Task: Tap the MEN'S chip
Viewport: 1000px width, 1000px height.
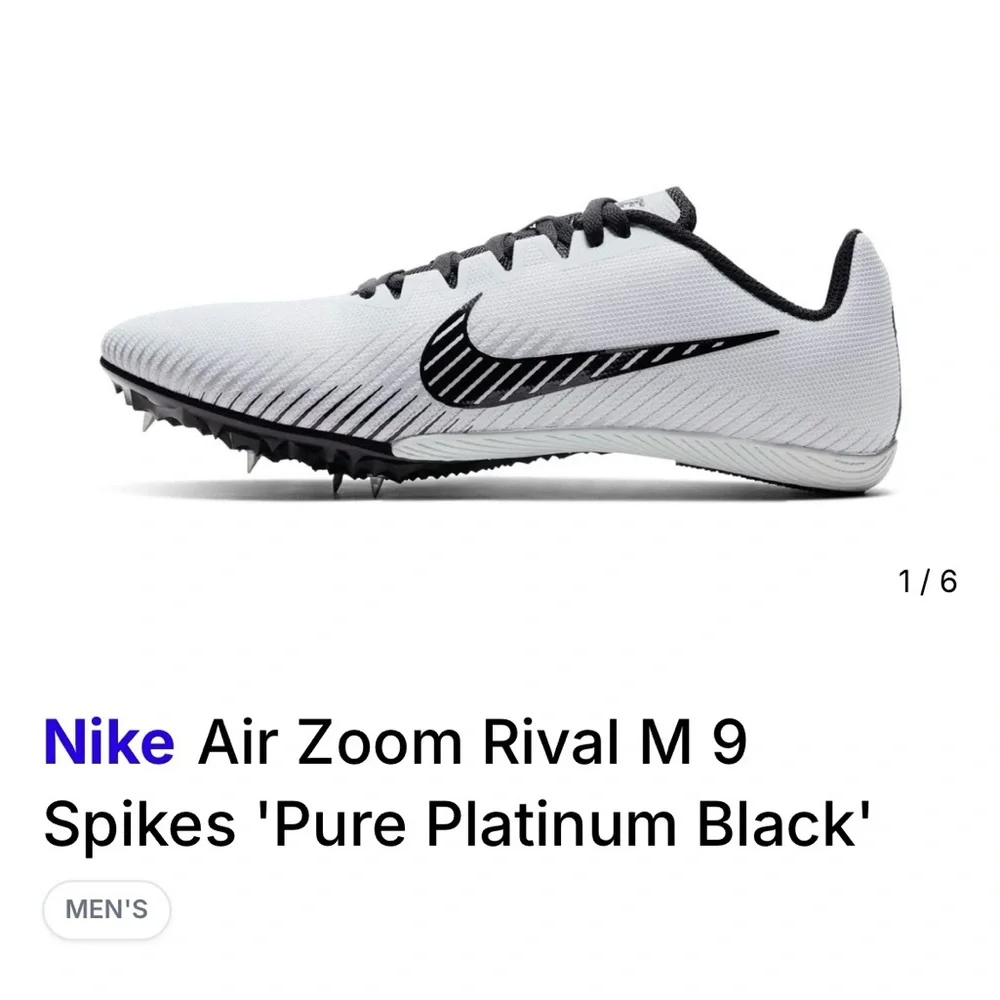Action: [x=106, y=910]
